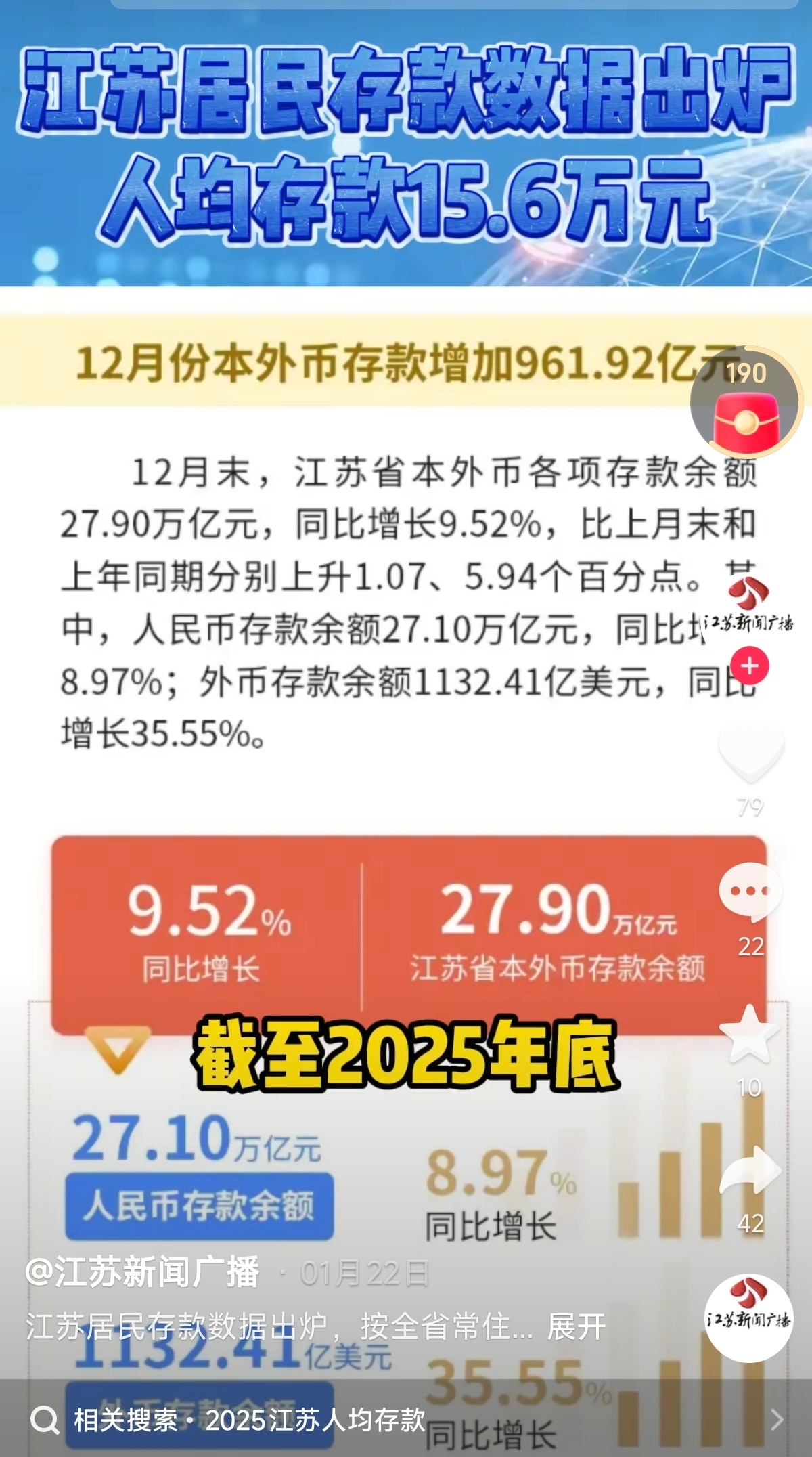Viewport: 812px width, 1457px height.
Task: Visit the @江苏新闻广播 username link
Action: click(x=143, y=1272)
